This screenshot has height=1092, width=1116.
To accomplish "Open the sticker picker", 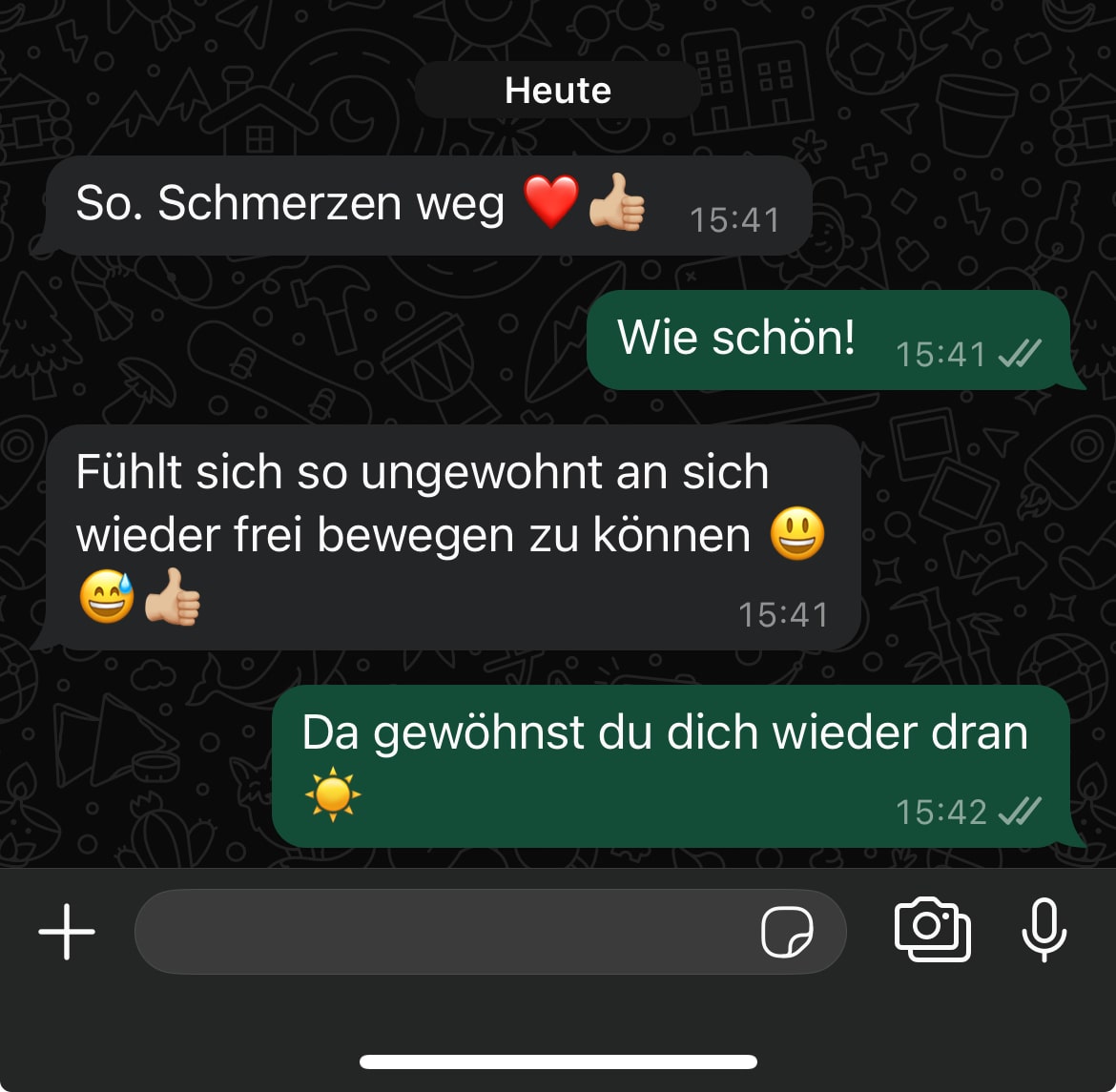I will pos(787,932).
